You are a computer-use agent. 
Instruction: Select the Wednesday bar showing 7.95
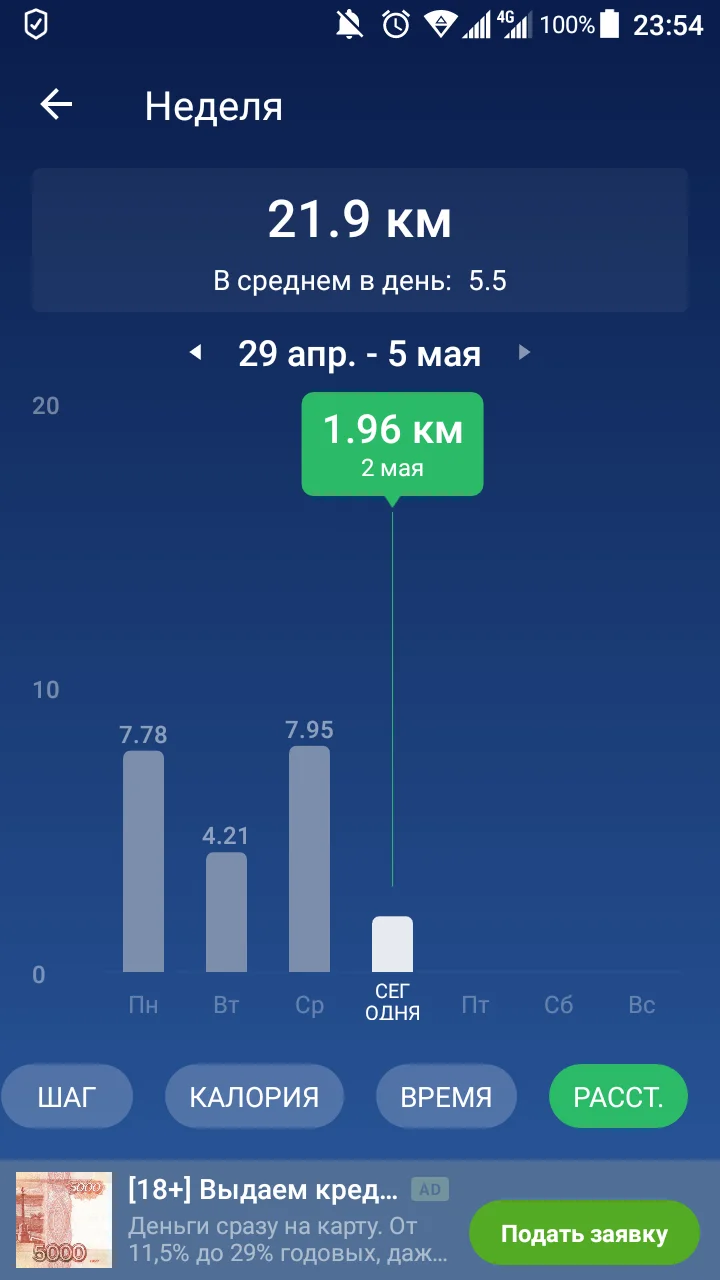point(309,859)
